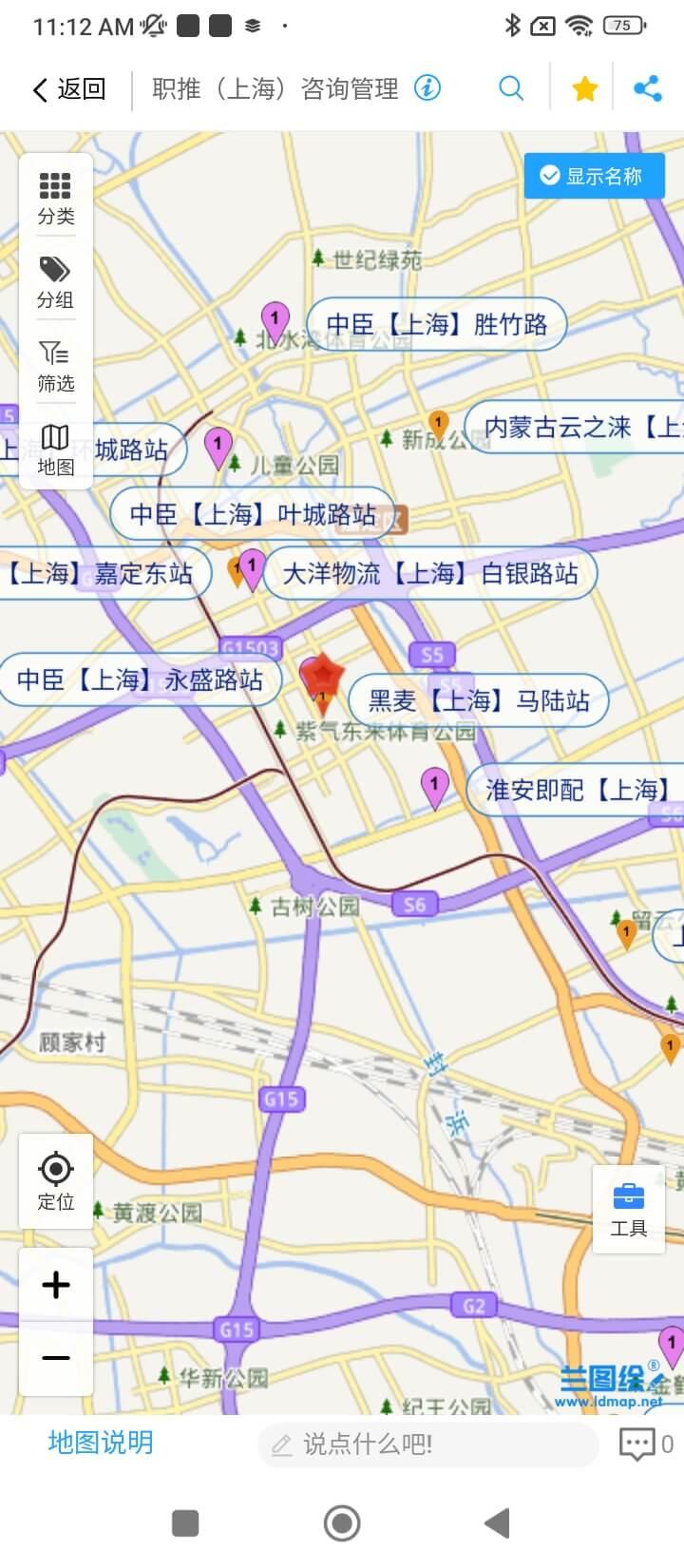Screen dimensions: 684x1568
Task: Tap the star to favorite this map
Action: 584,89
